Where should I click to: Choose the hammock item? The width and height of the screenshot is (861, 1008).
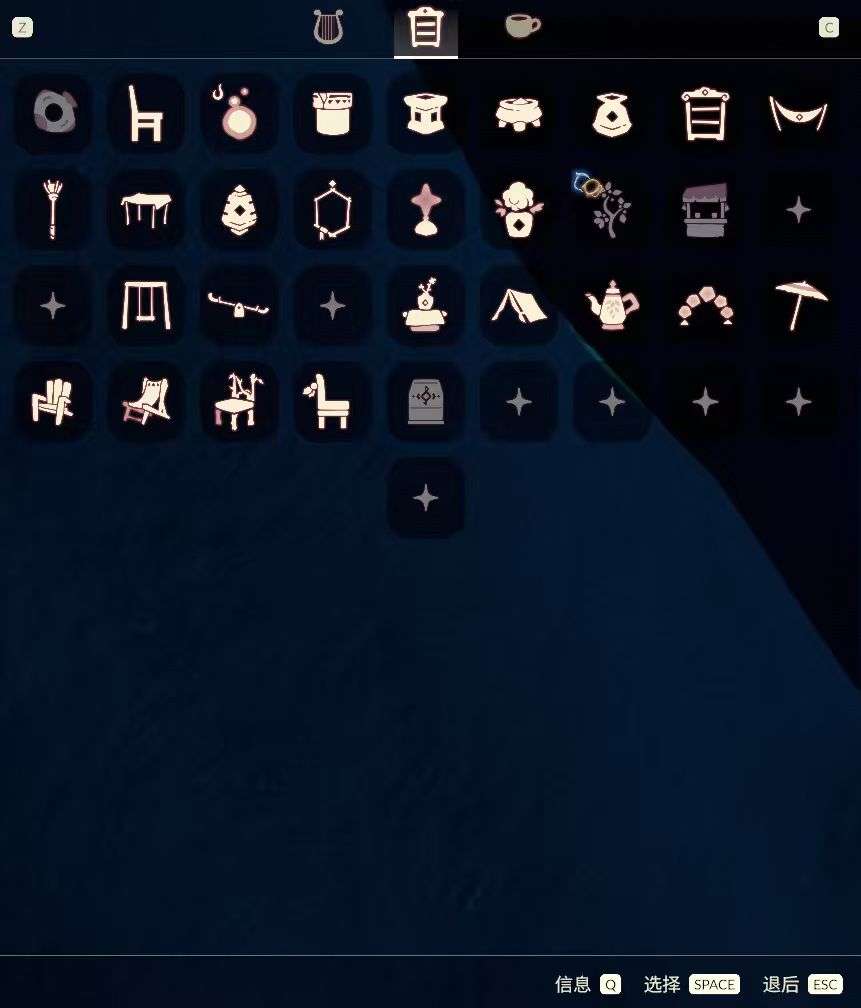(798, 113)
